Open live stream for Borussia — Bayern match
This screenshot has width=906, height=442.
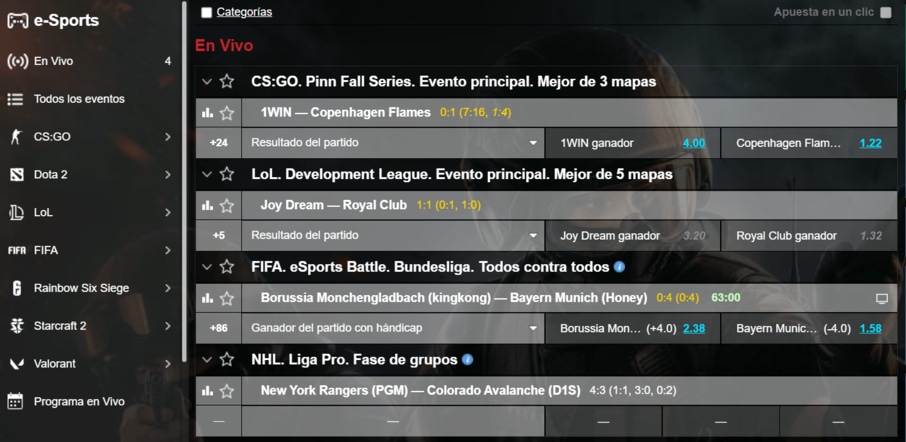[x=881, y=298]
